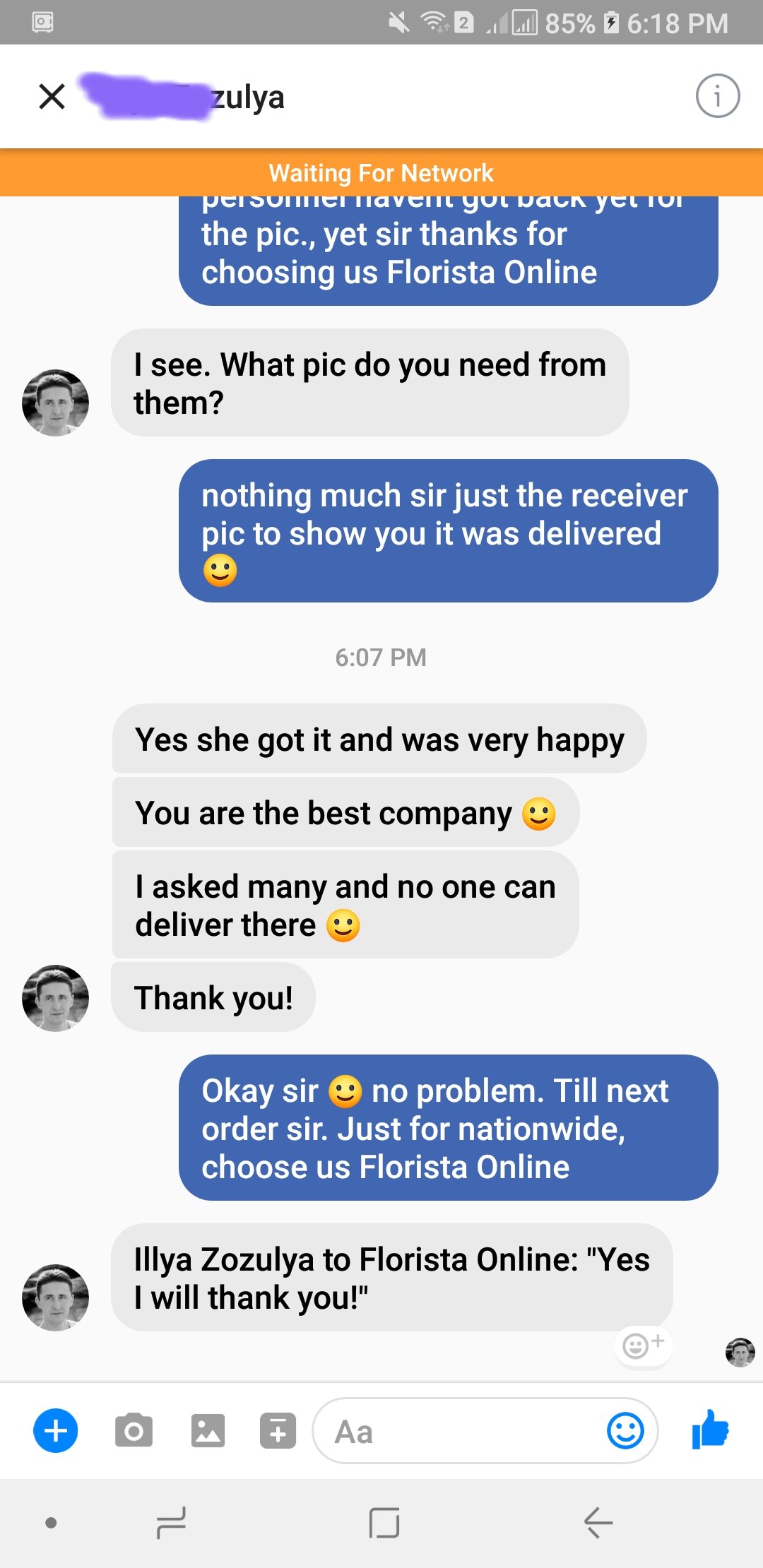Close the conversation with the X icon
Screen dimensions: 763x1568
point(52,96)
